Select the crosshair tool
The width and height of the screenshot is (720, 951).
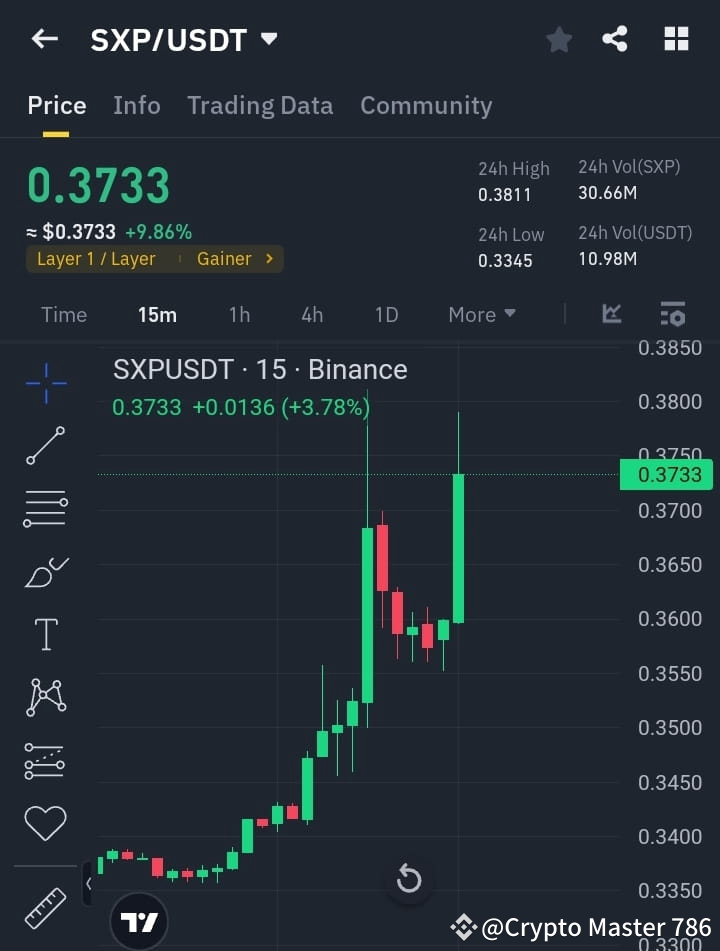coord(44,384)
